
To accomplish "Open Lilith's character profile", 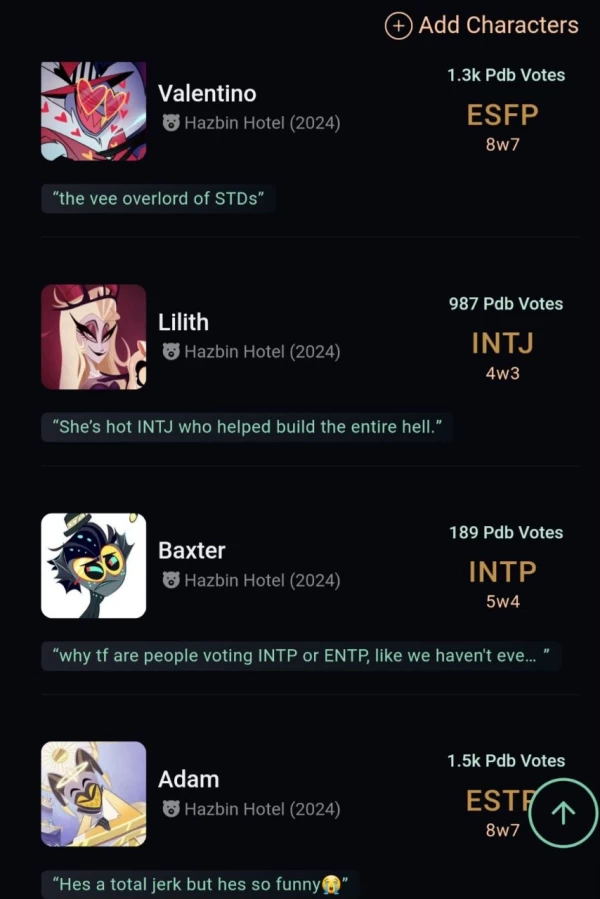I will coord(183,322).
